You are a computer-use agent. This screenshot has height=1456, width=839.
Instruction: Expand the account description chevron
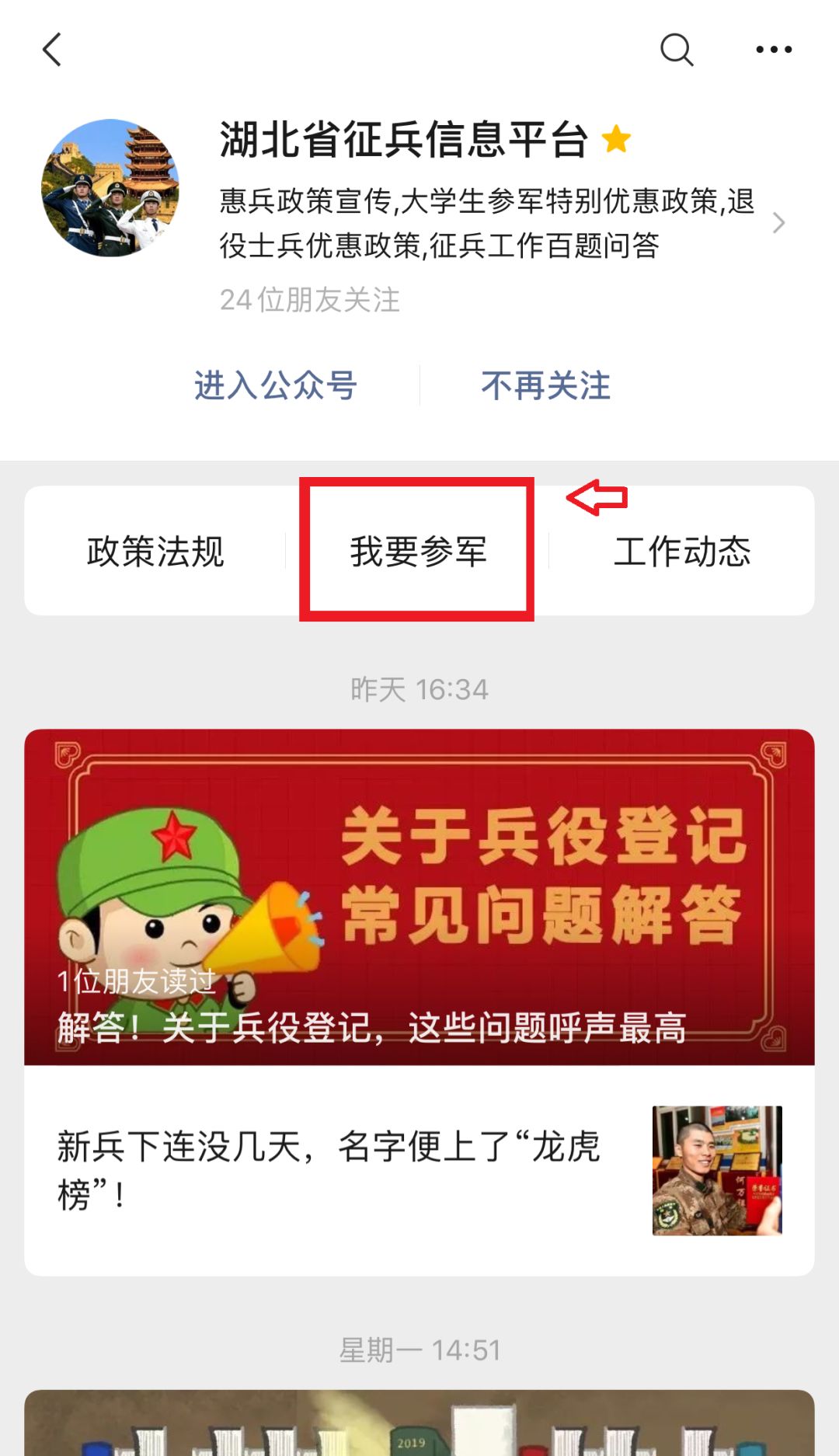pyautogui.click(x=778, y=223)
